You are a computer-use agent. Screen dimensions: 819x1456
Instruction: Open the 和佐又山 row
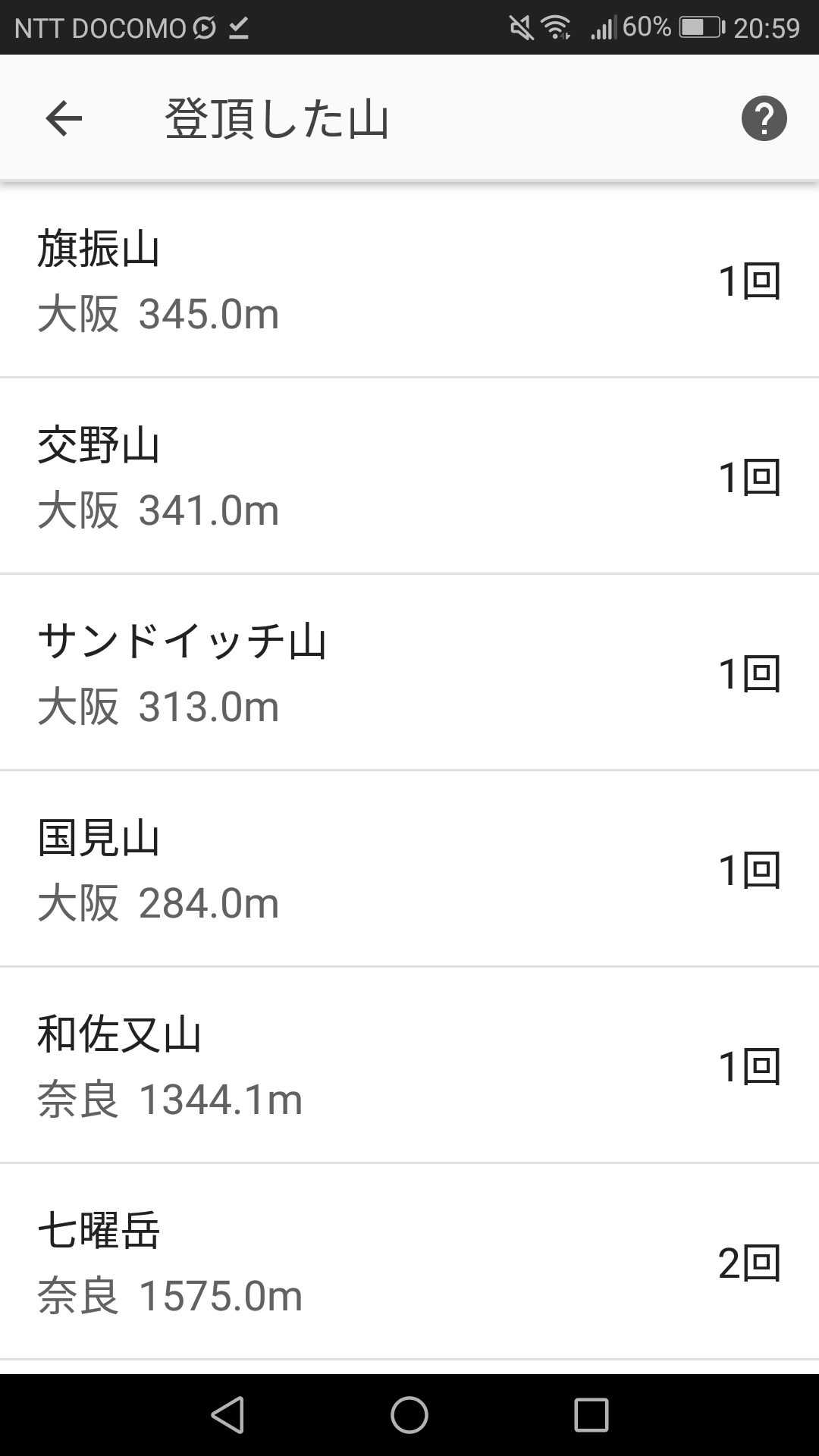pos(409,1065)
